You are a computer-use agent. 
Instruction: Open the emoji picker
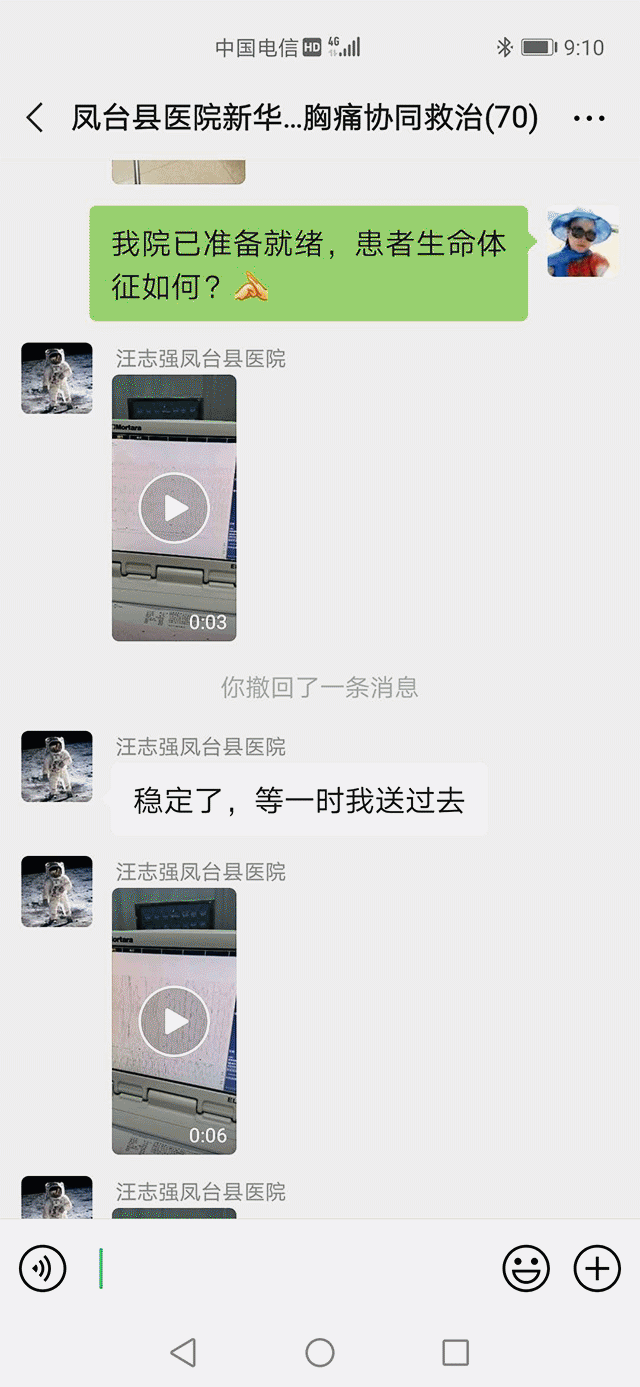point(526,1269)
